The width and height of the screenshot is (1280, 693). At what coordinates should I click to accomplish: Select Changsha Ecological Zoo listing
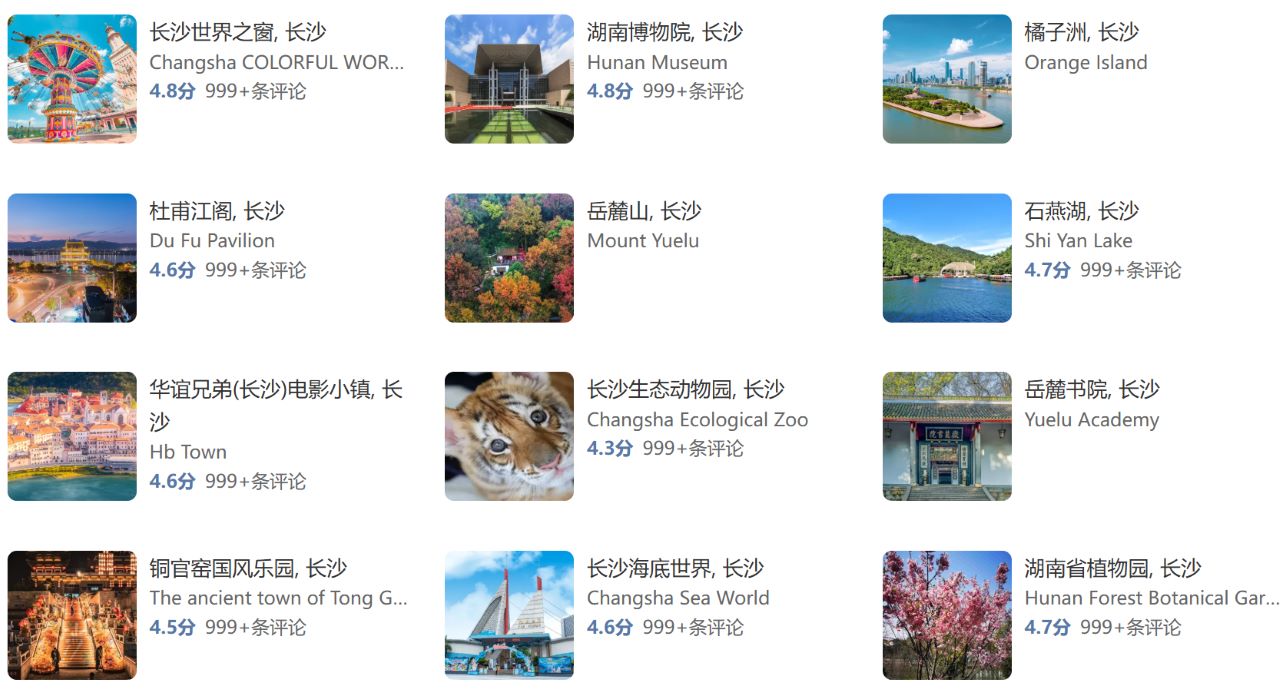pyautogui.click(x=685, y=390)
